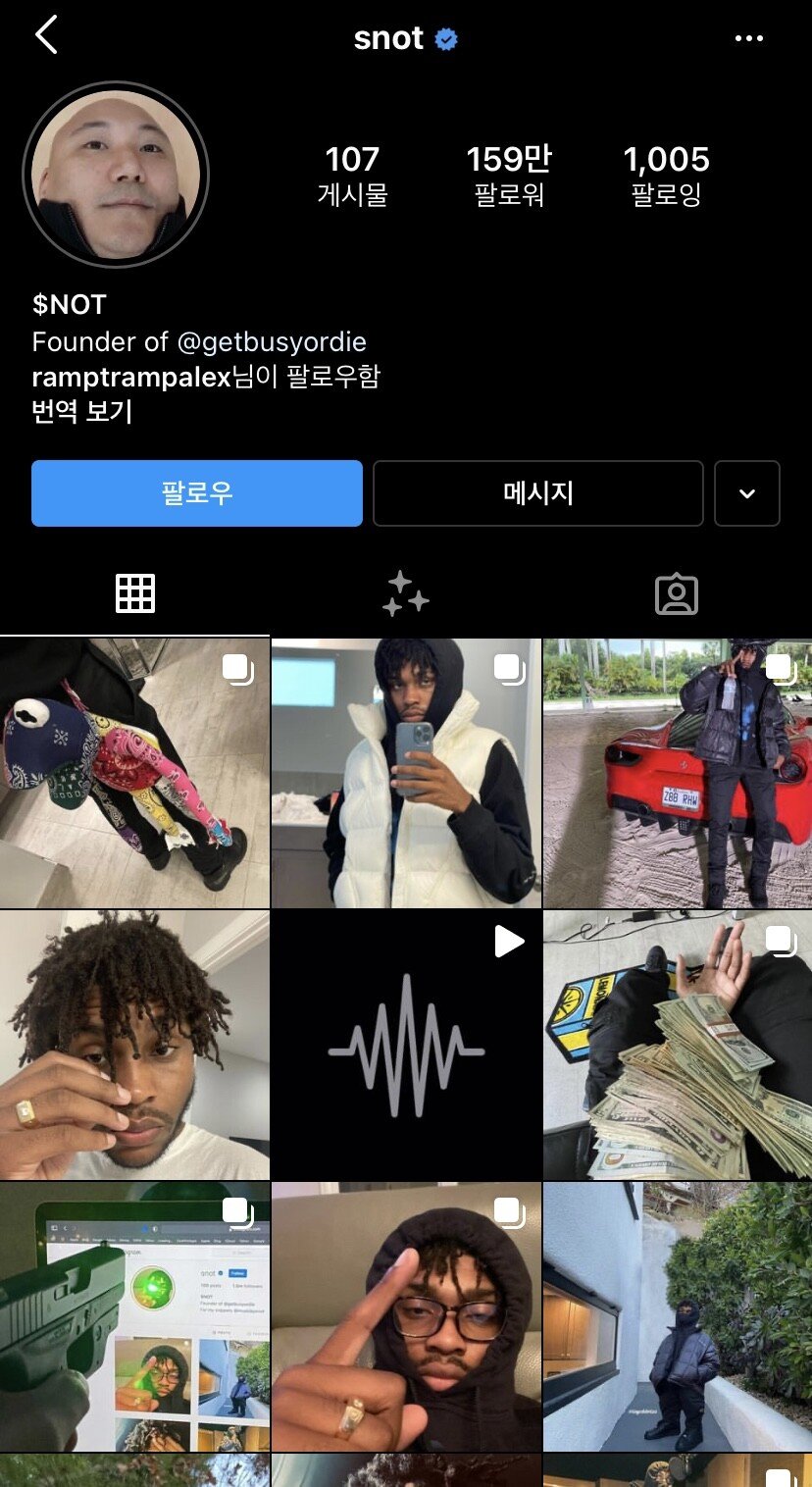Viewport: 812px width, 1487px height.
Task: Send a message via 메시지 button
Action: tap(537, 493)
